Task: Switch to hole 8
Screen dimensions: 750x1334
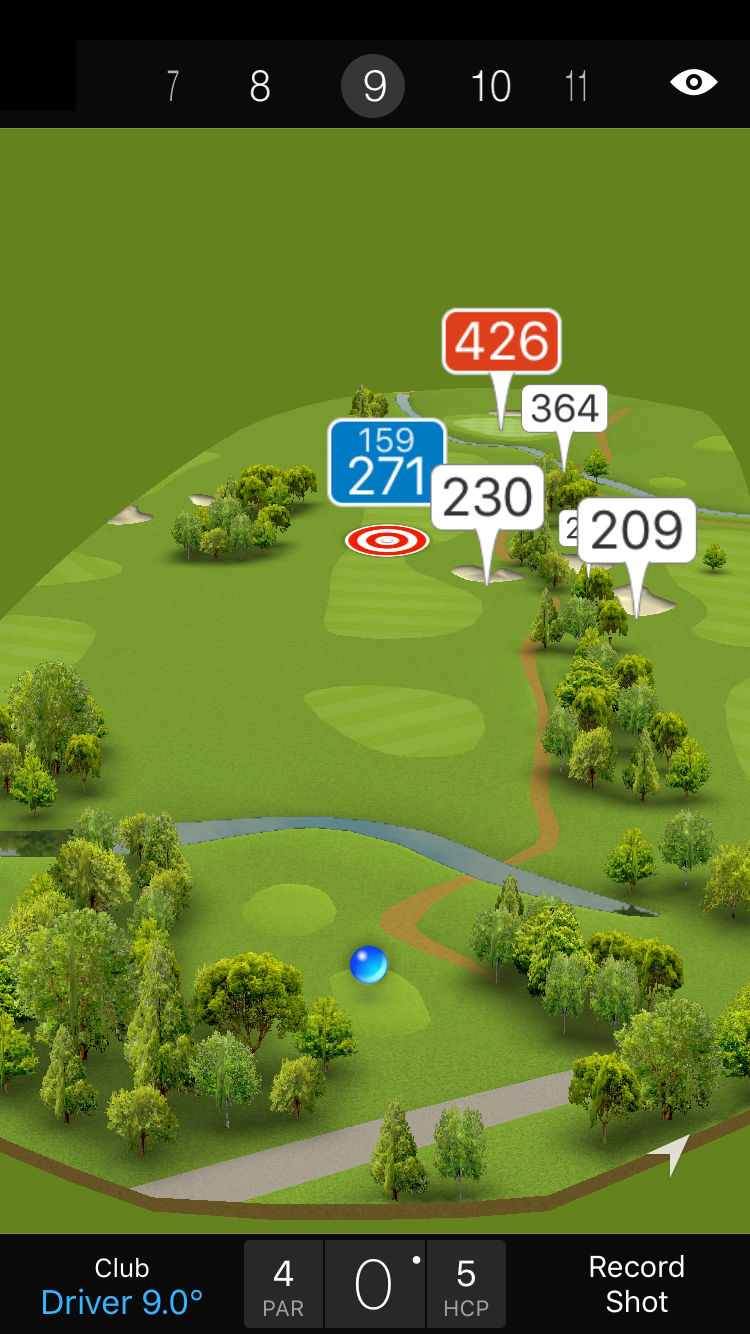Action: (260, 87)
